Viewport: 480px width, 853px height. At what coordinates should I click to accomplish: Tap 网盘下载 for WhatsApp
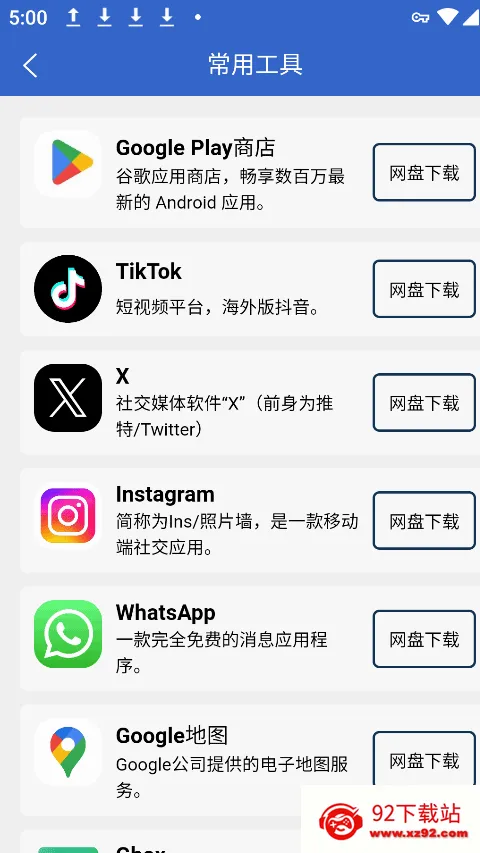[424, 639]
